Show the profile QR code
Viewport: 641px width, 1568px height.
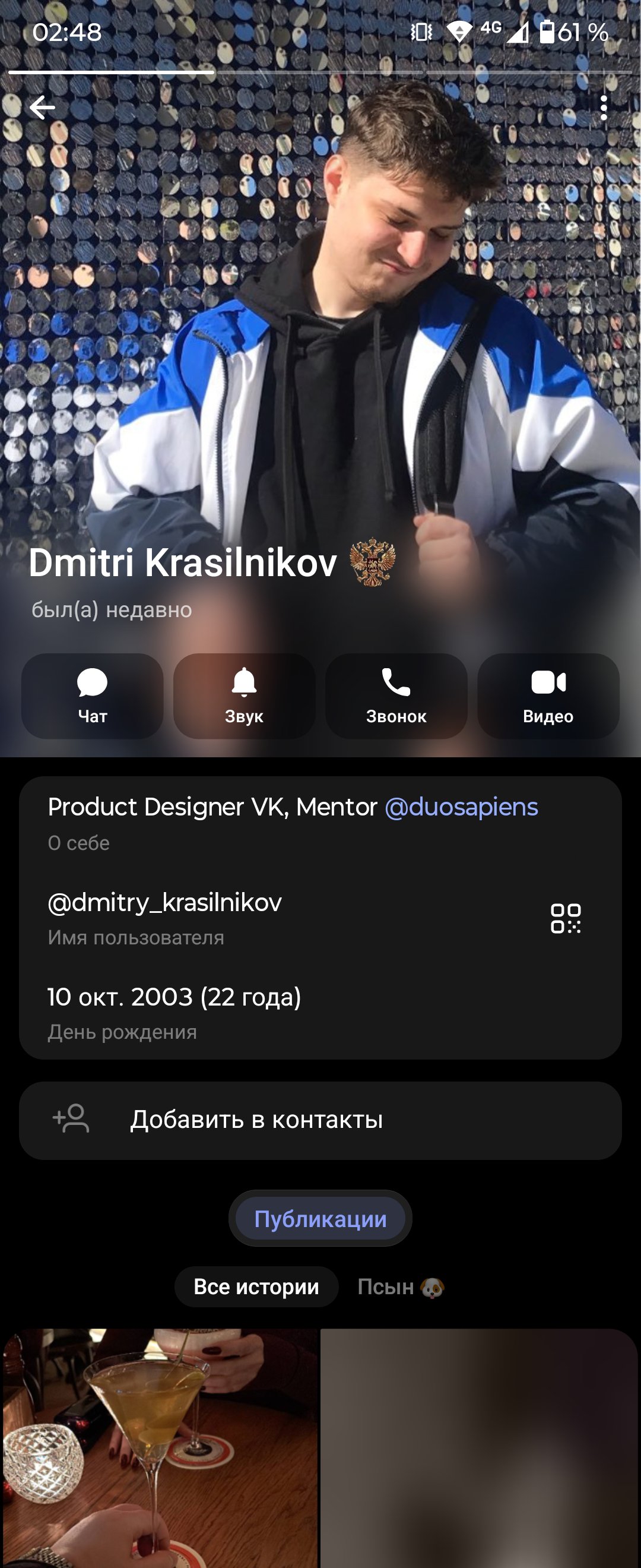pos(566,918)
